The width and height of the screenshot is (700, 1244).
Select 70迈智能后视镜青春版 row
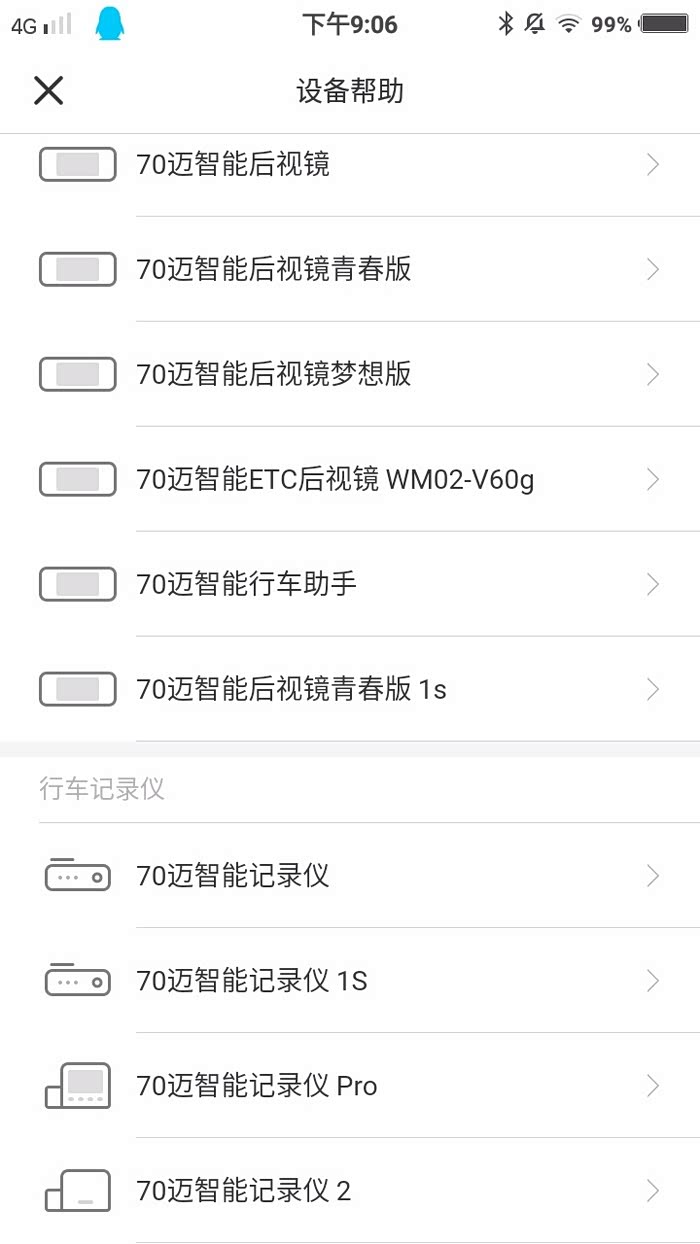pyautogui.click(x=350, y=270)
